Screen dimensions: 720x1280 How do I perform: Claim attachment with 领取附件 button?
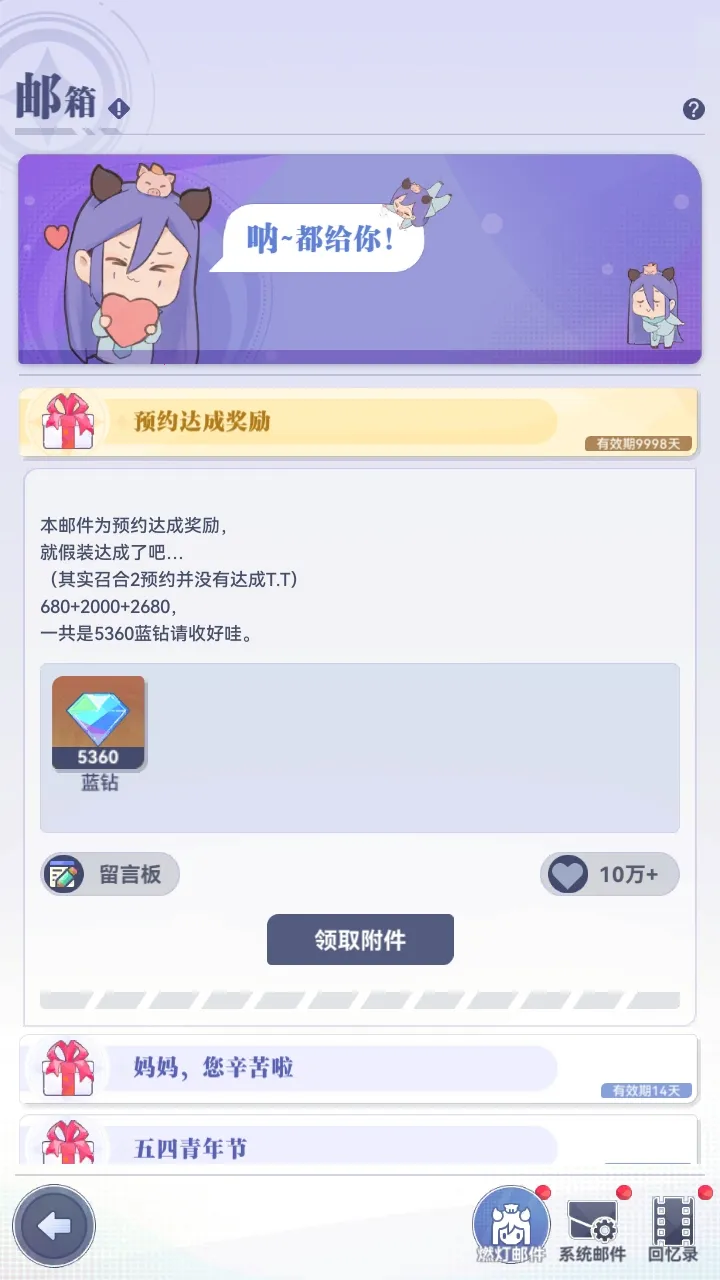coord(360,940)
